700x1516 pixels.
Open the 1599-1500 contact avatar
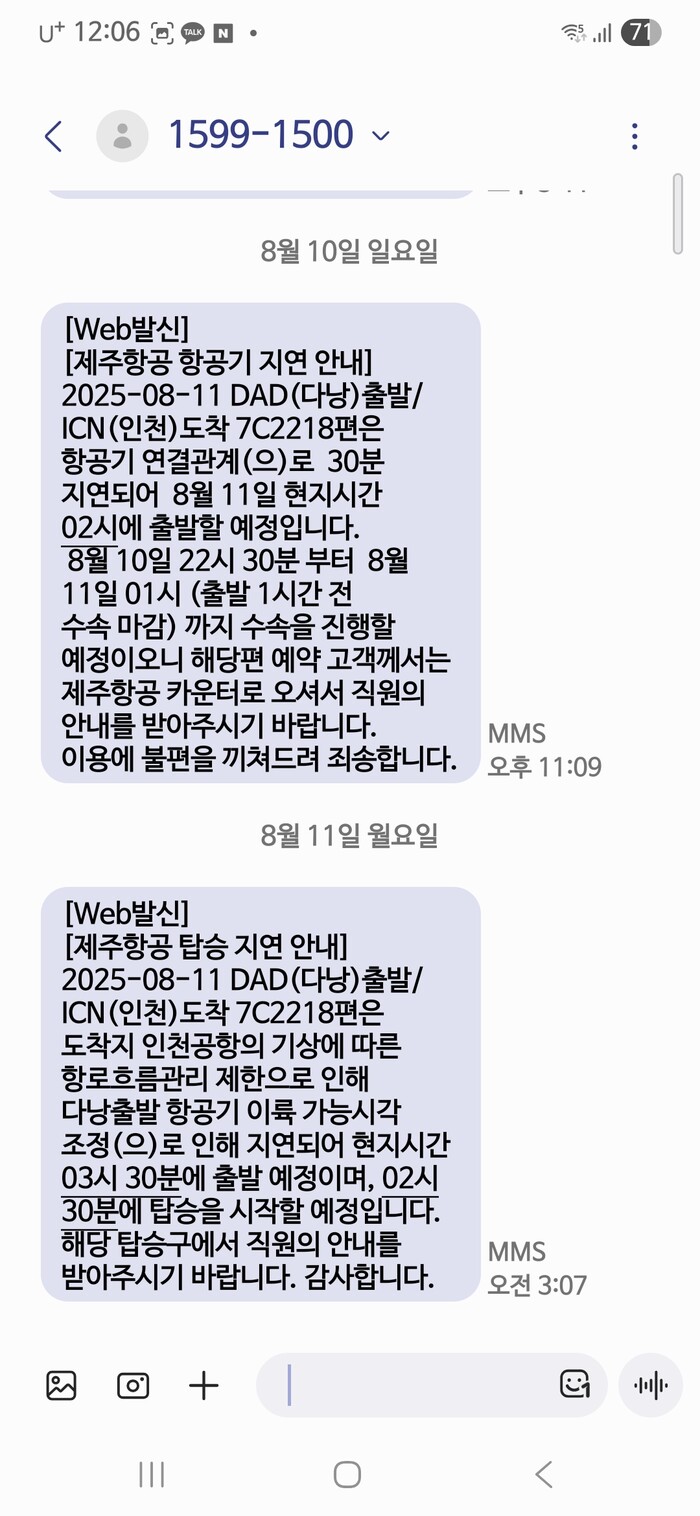click(122, 136)
